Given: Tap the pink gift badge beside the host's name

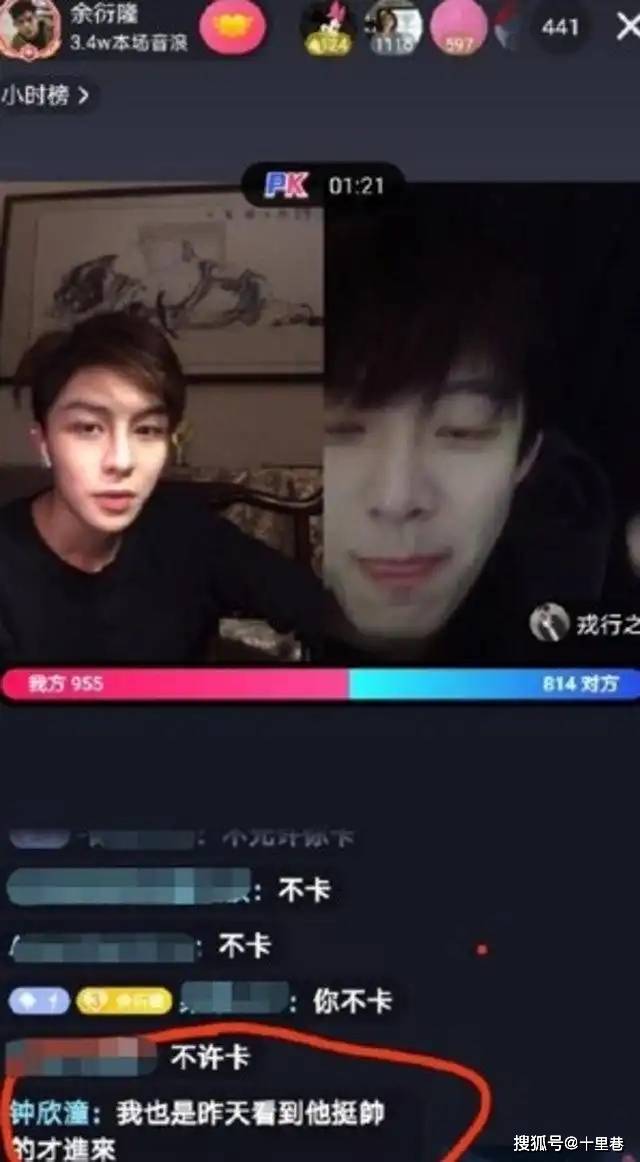Looking at the screenshot, I should pos(232,27).
